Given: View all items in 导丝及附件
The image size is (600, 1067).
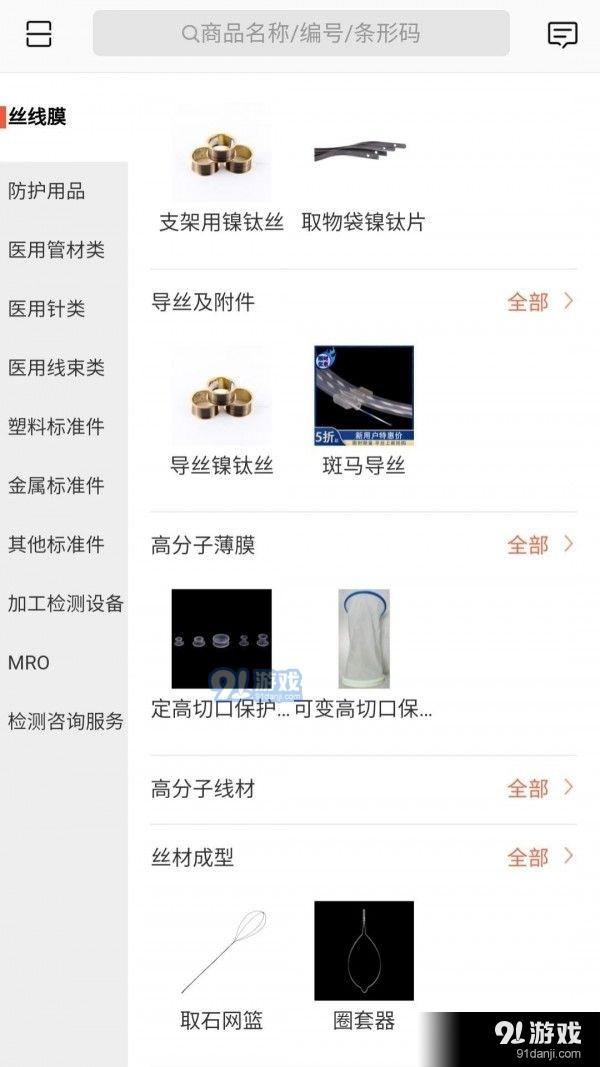Looking at the screenshot, I should tap(540, 302).
